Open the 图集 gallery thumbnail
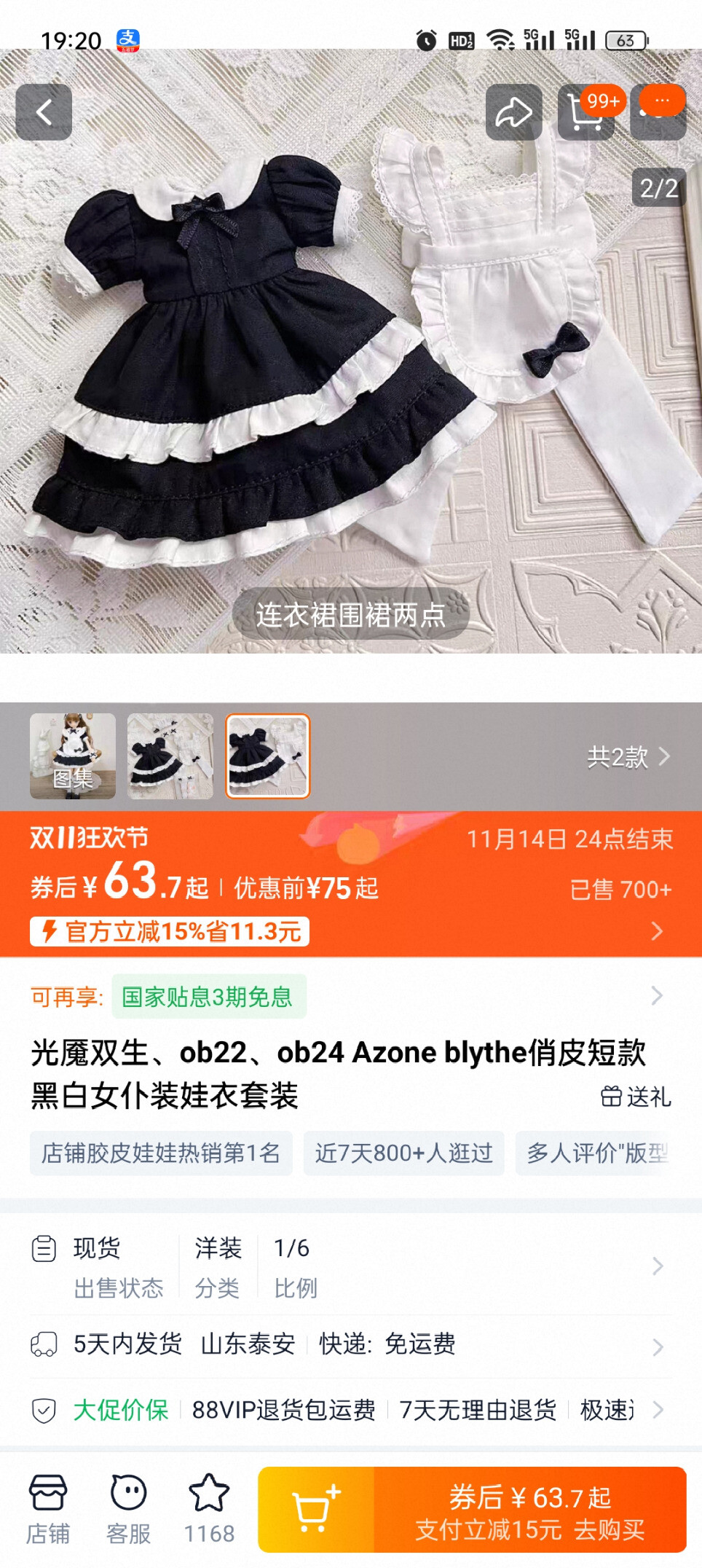 coord(73,756)
